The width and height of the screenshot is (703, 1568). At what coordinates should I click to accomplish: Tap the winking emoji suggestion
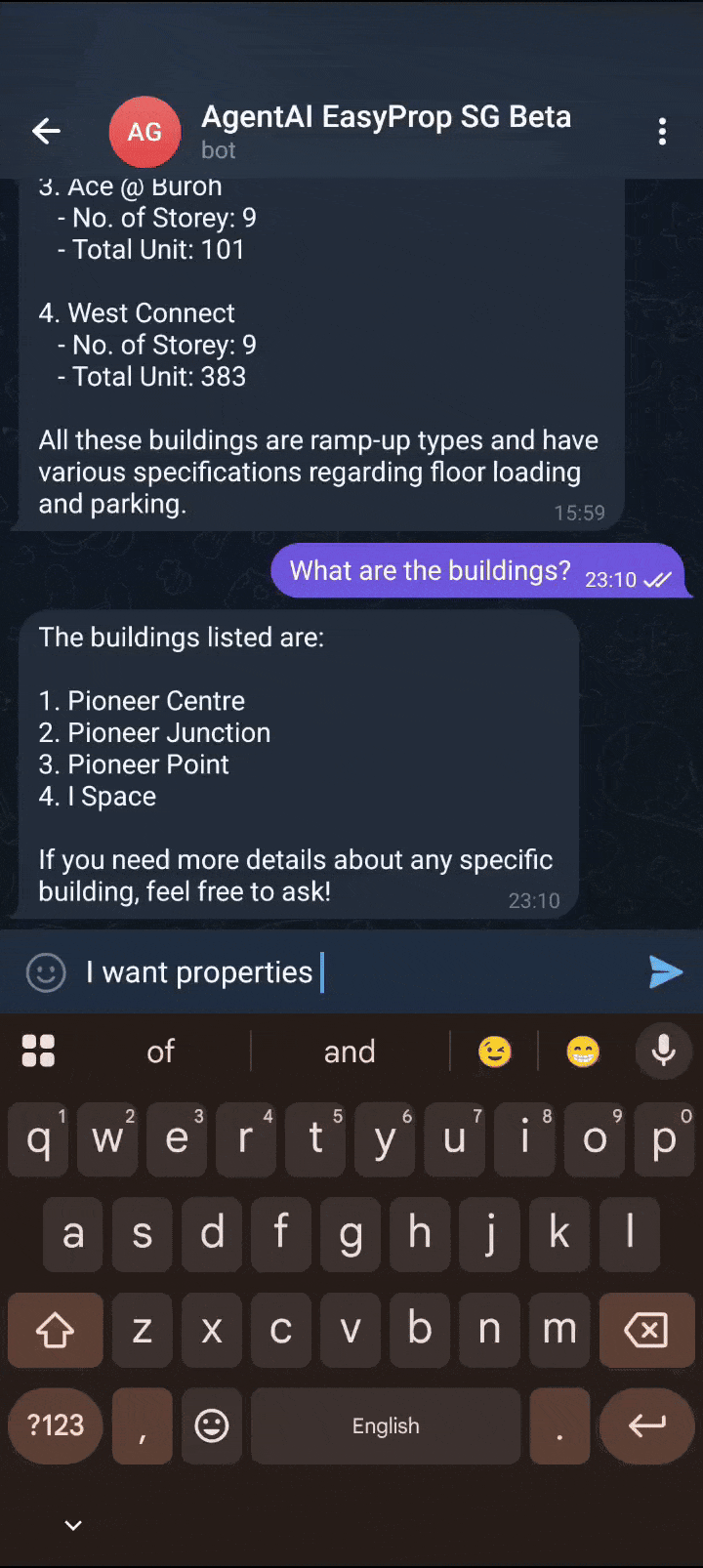pyautogui.click(x=495, y=1051)
